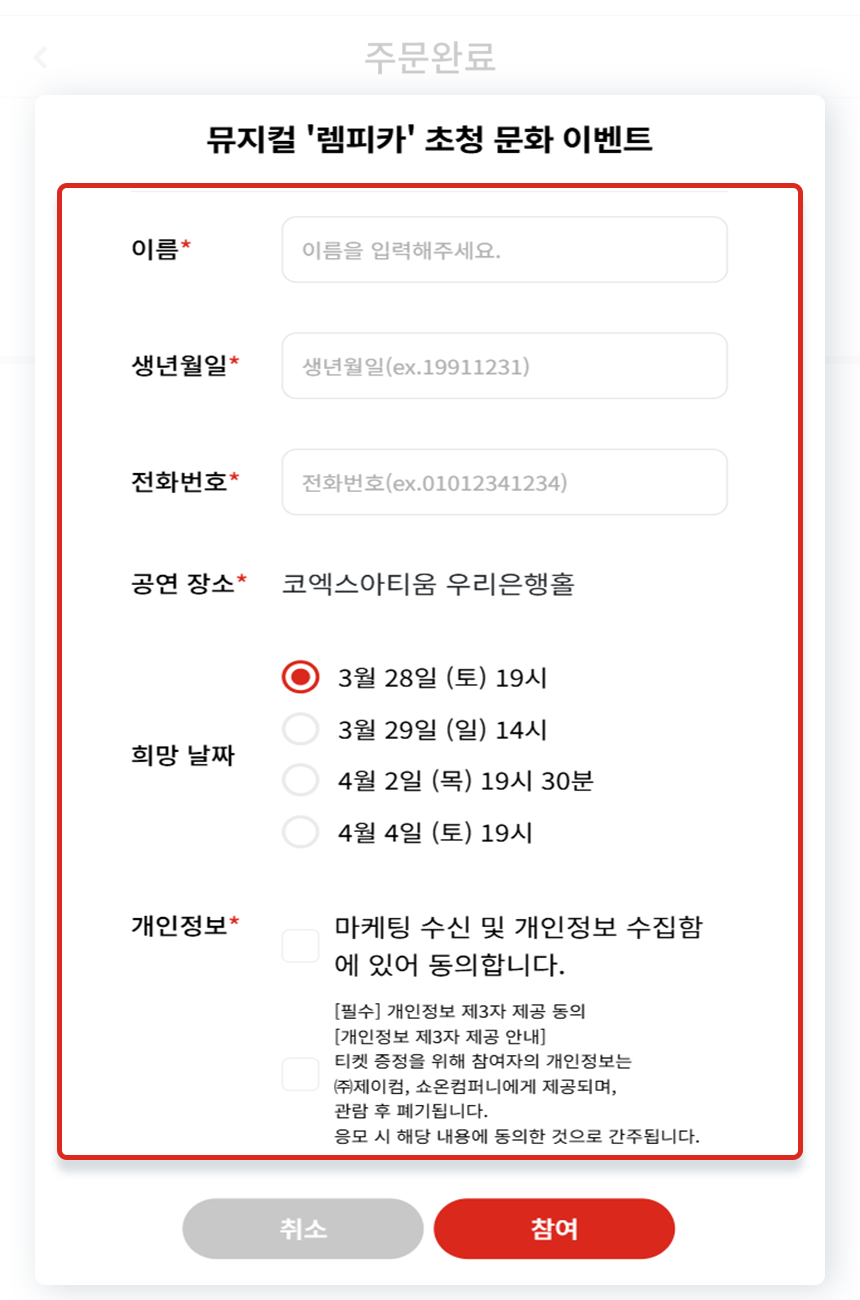Check third-party info provision consent box
This screenshot has width=860, height=1300.
[300, 1074]
